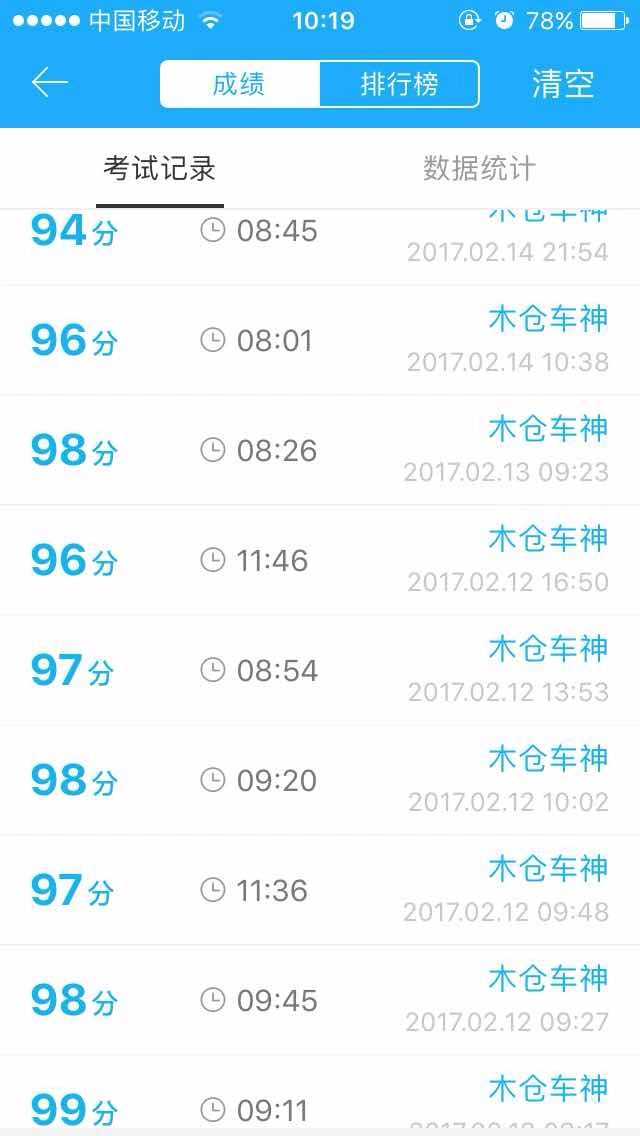640x1136 pixels.
Task: Open the 94分 record from 2017.02.14 21:54
Action: 320,246
